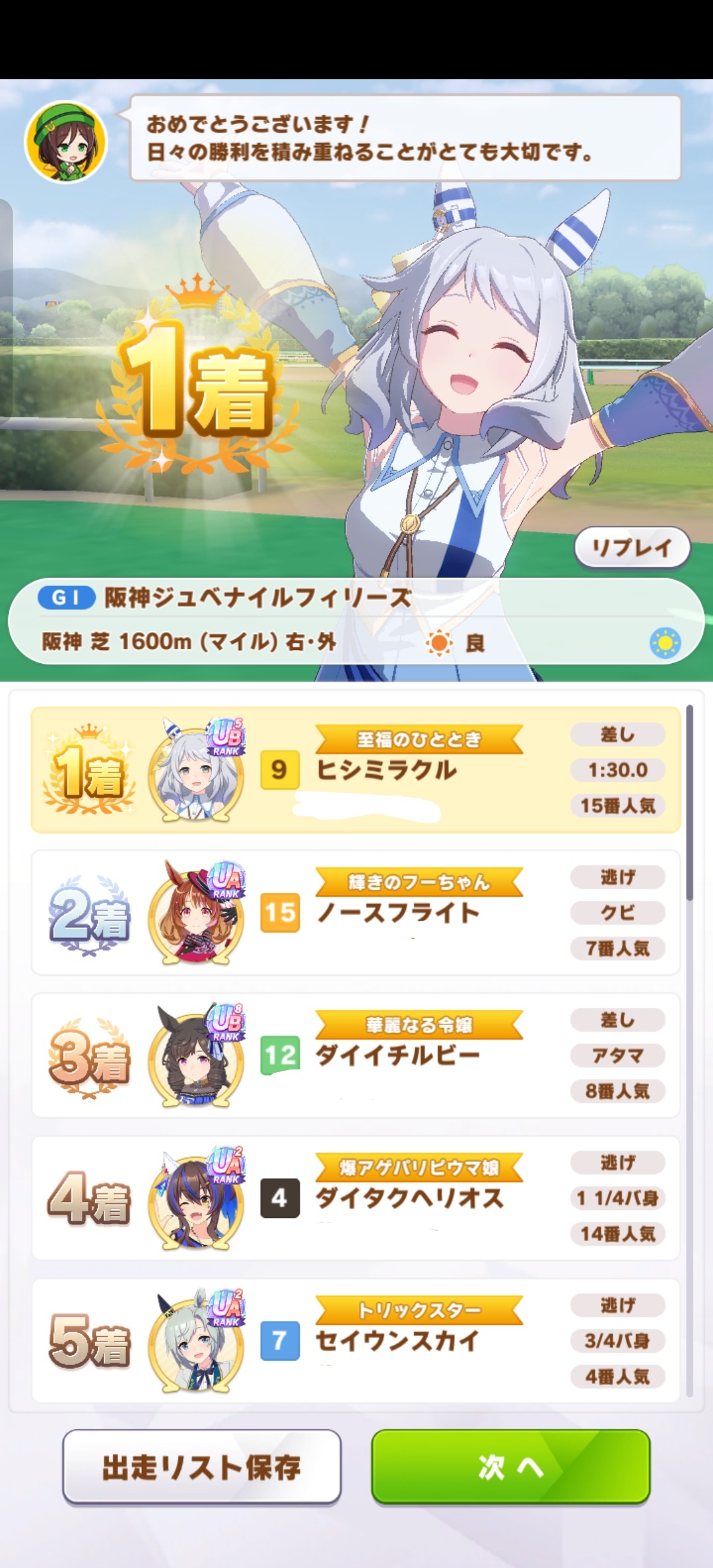This screenshot has height=1568, width=713.
Task: Save the race entry list (出走リスト保存)
Action: tap(201, 1467)
